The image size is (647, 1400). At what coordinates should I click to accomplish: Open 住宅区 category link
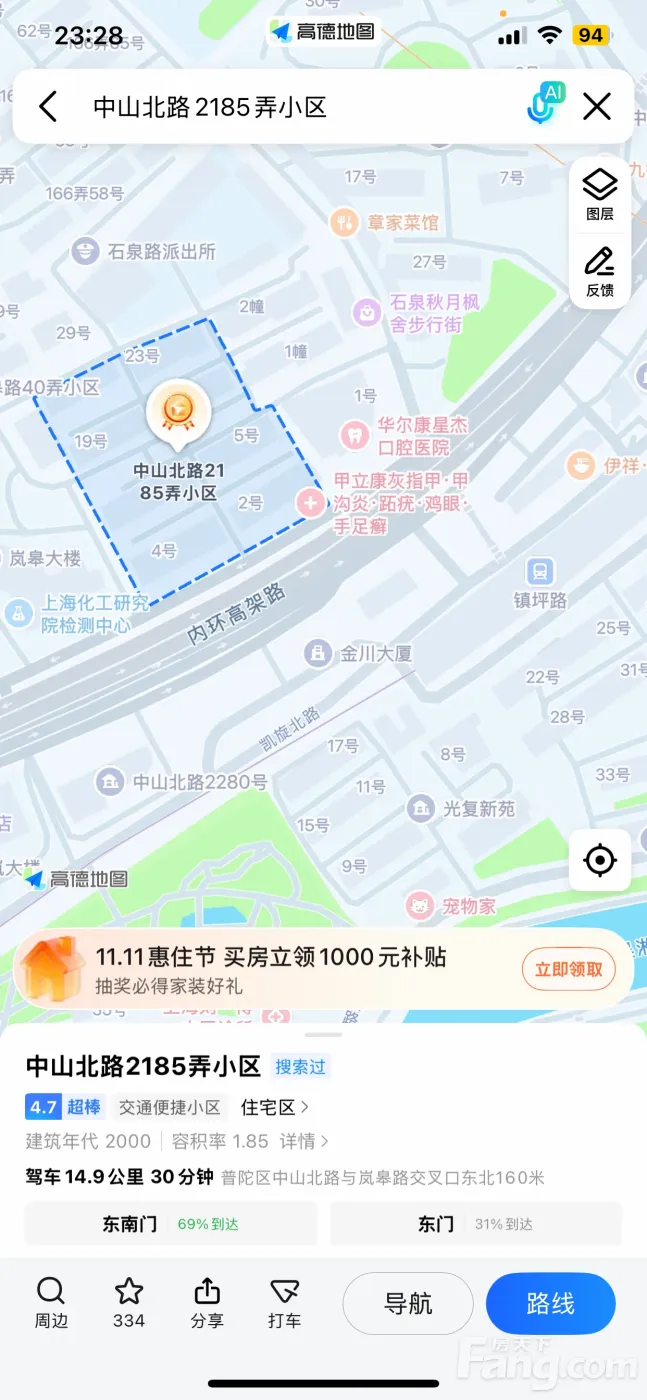coord(274,1107)
